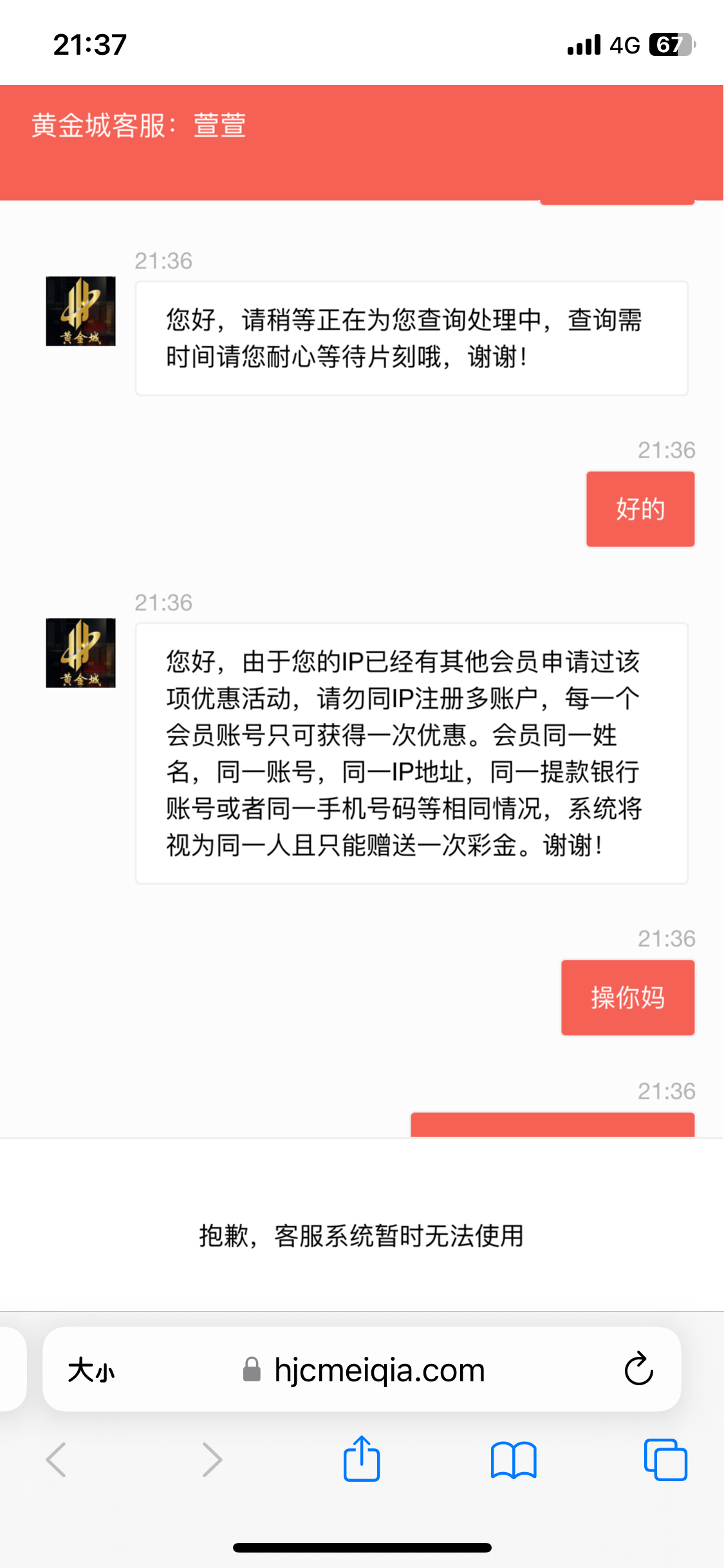Tap the 21:36 timestamp above the IP message

pyautogui.click(x=164, y=602)
